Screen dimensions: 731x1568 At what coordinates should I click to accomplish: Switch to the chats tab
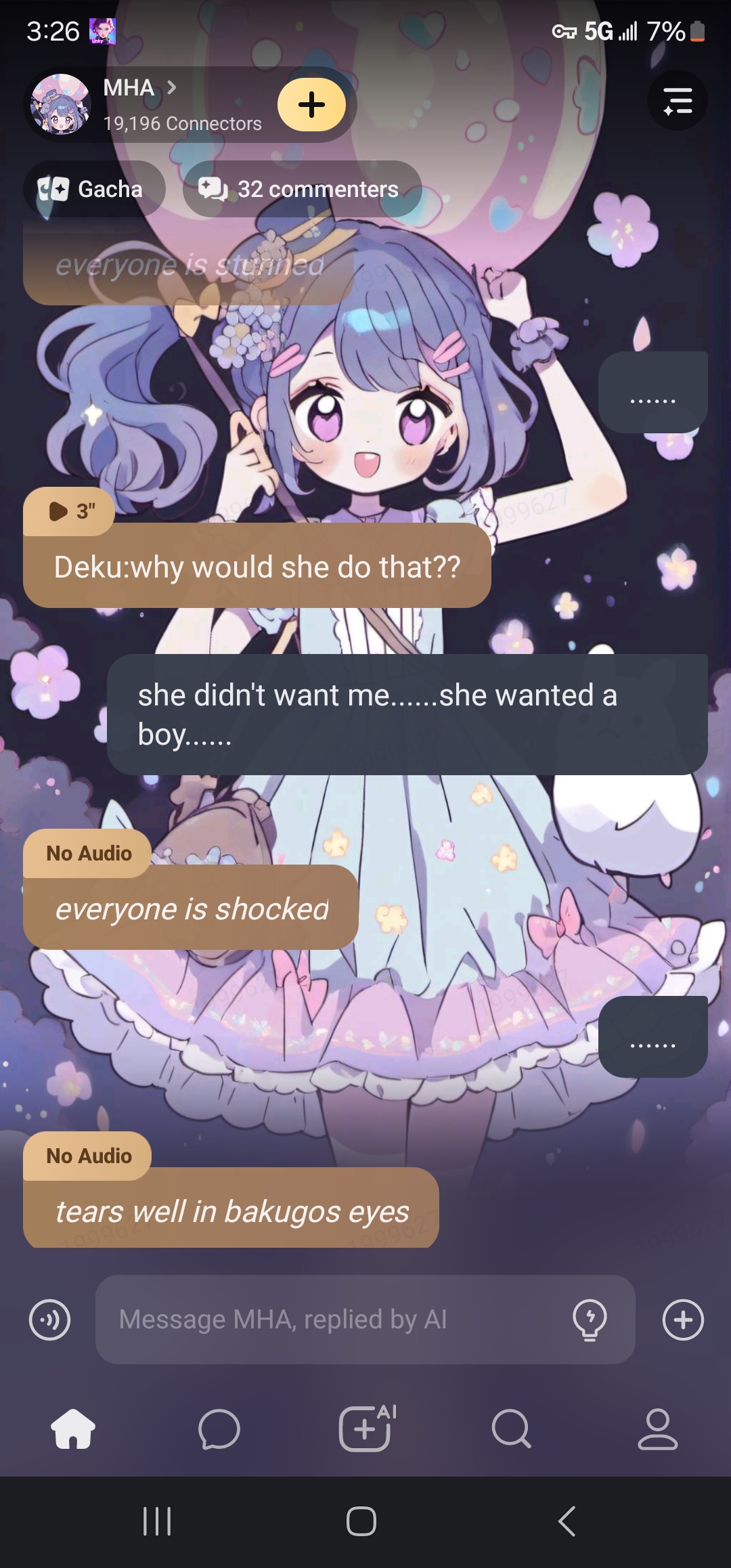(x=219, y=1429)
